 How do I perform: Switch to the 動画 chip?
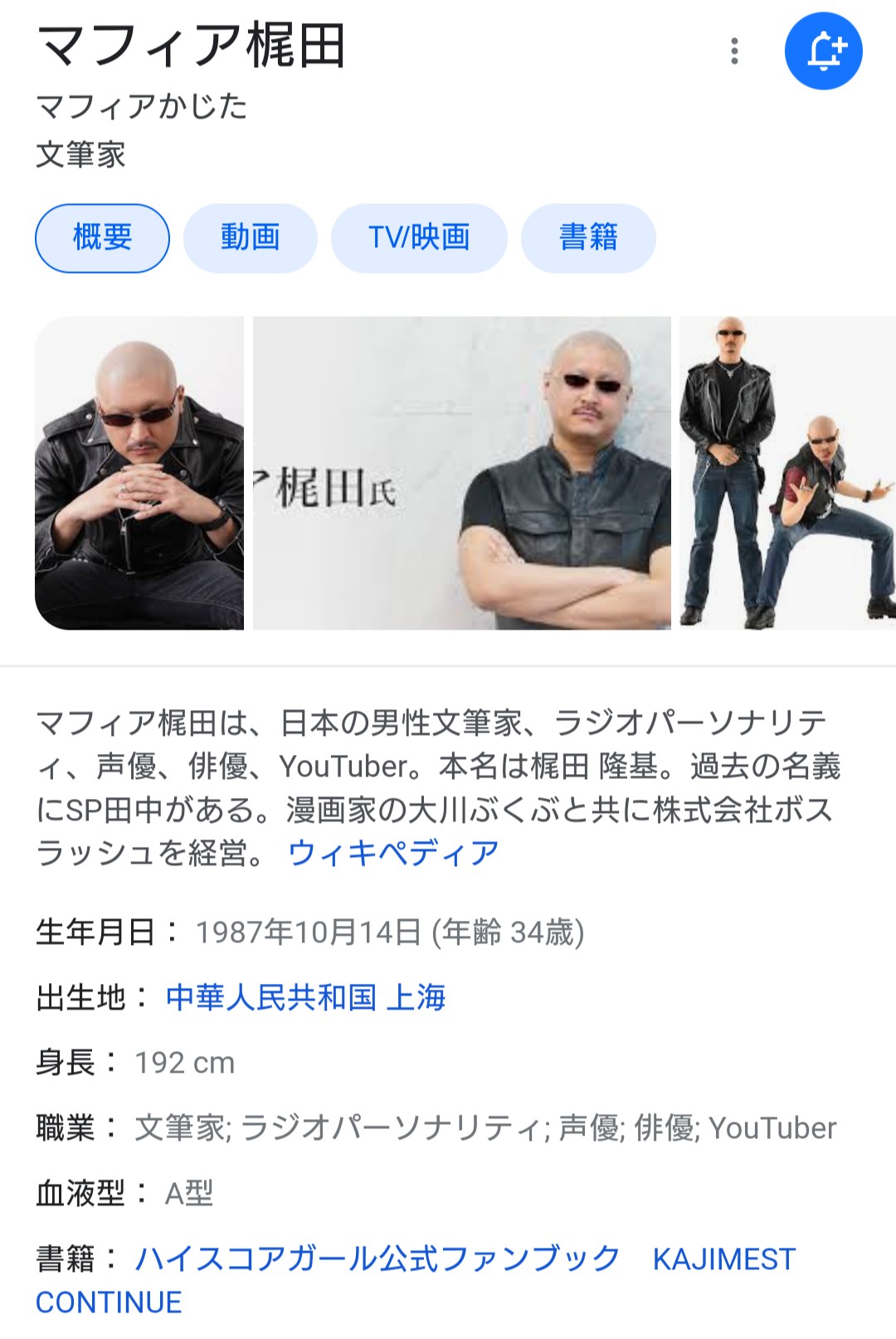click(250, 238)
